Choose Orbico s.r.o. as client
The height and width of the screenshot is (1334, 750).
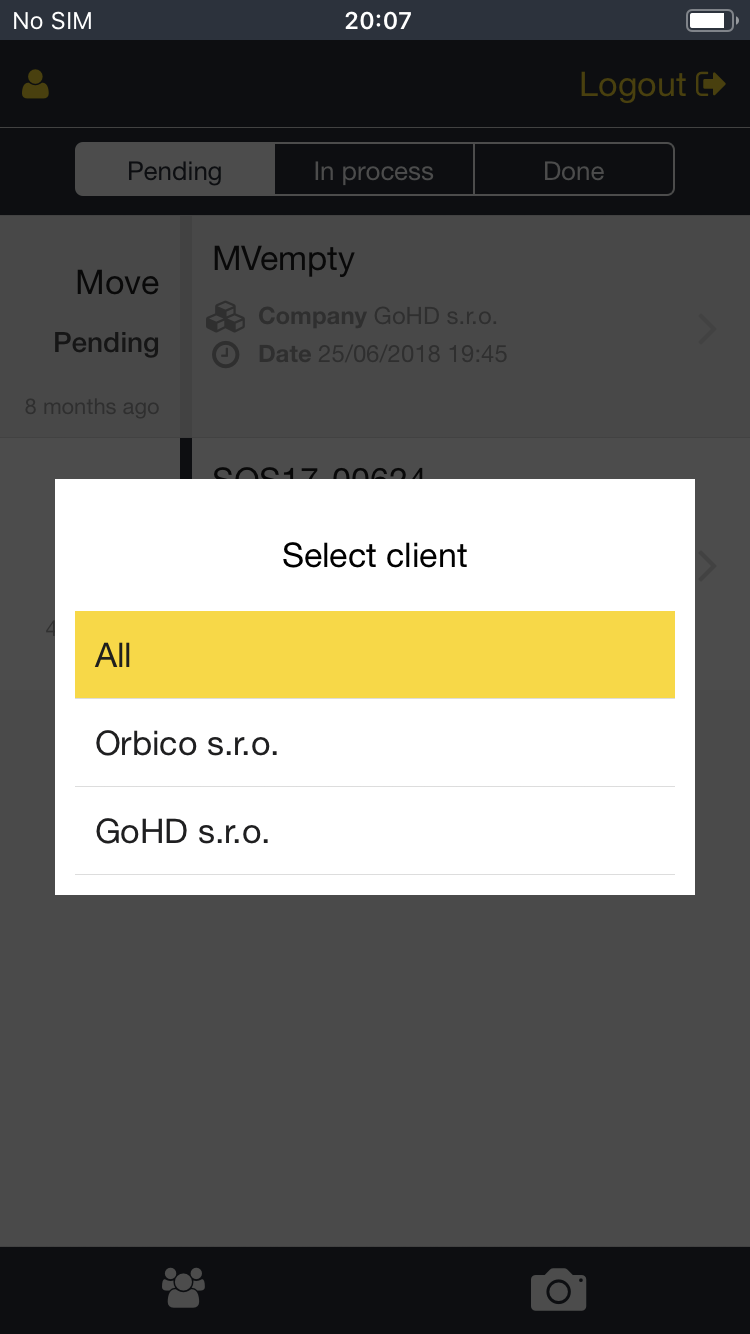pyautogui.click(x=374, y=743)
